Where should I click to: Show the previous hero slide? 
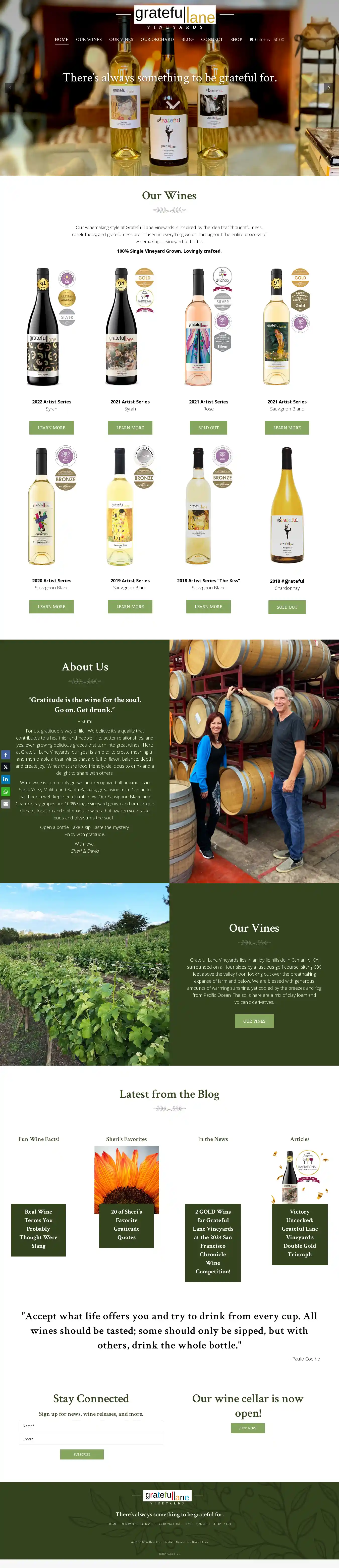10,88
